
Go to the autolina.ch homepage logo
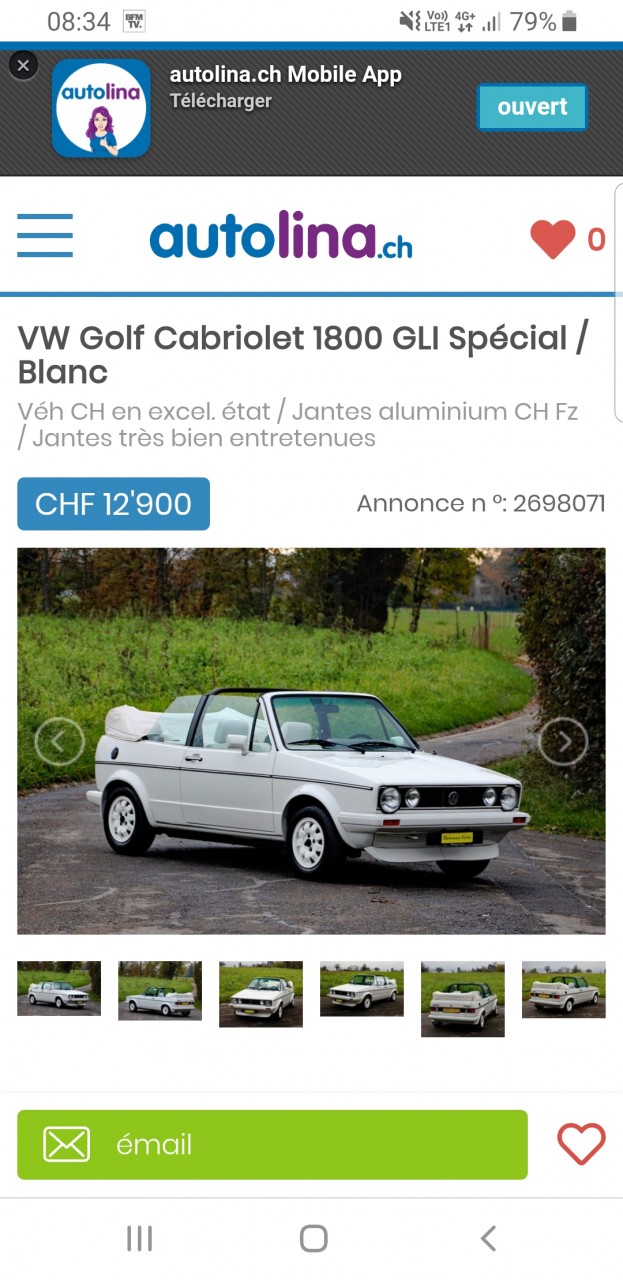click(281, 236)
